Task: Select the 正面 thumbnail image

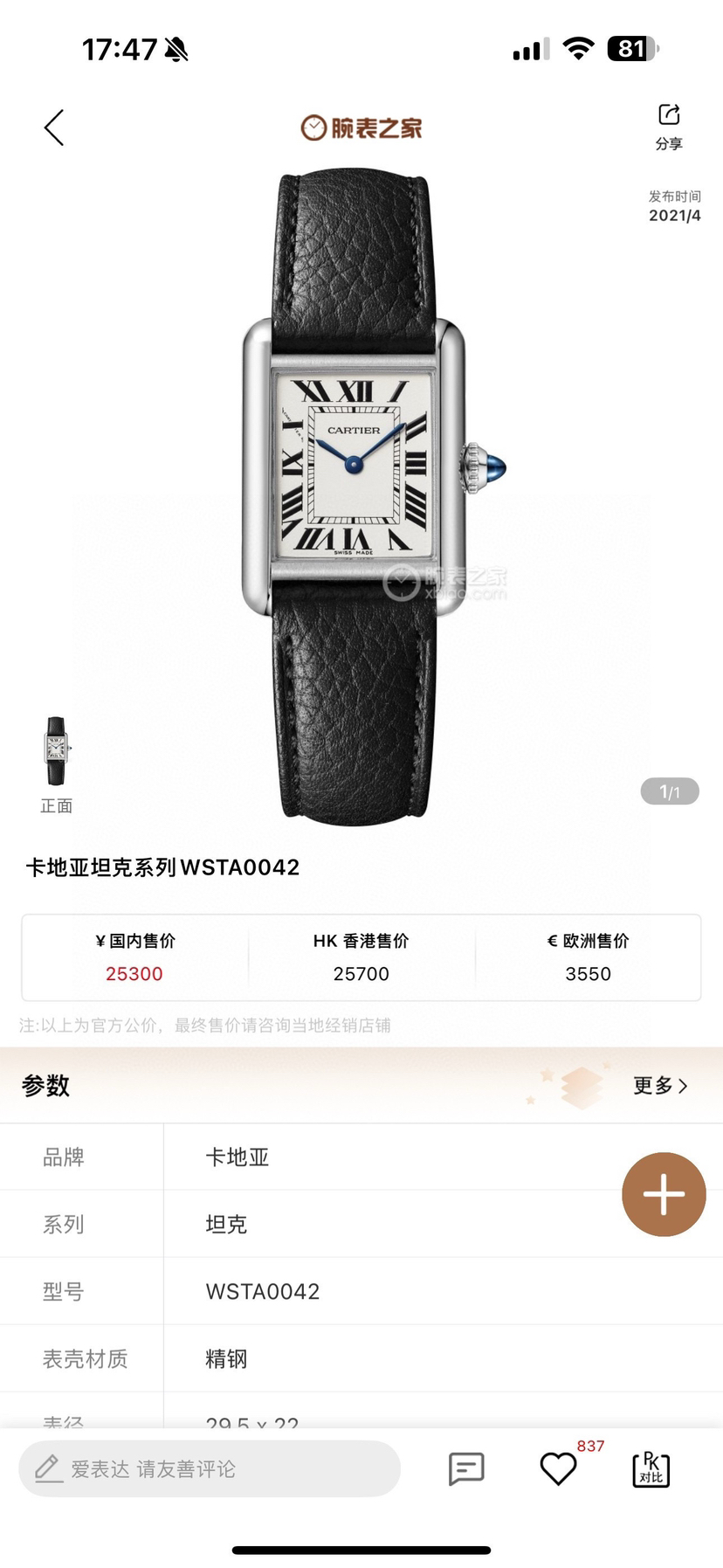Action: point(57,751)
